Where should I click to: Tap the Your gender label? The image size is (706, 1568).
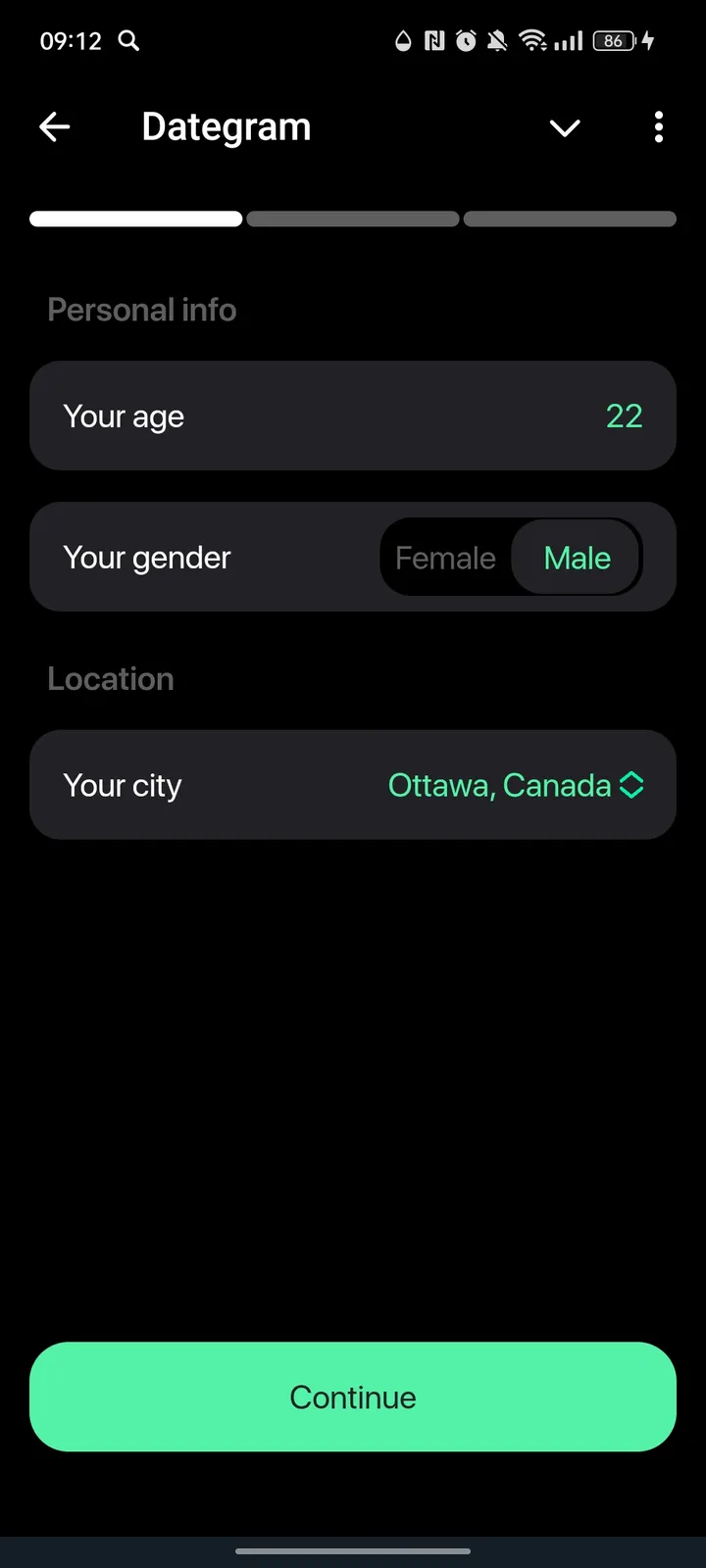pos(146,557)
